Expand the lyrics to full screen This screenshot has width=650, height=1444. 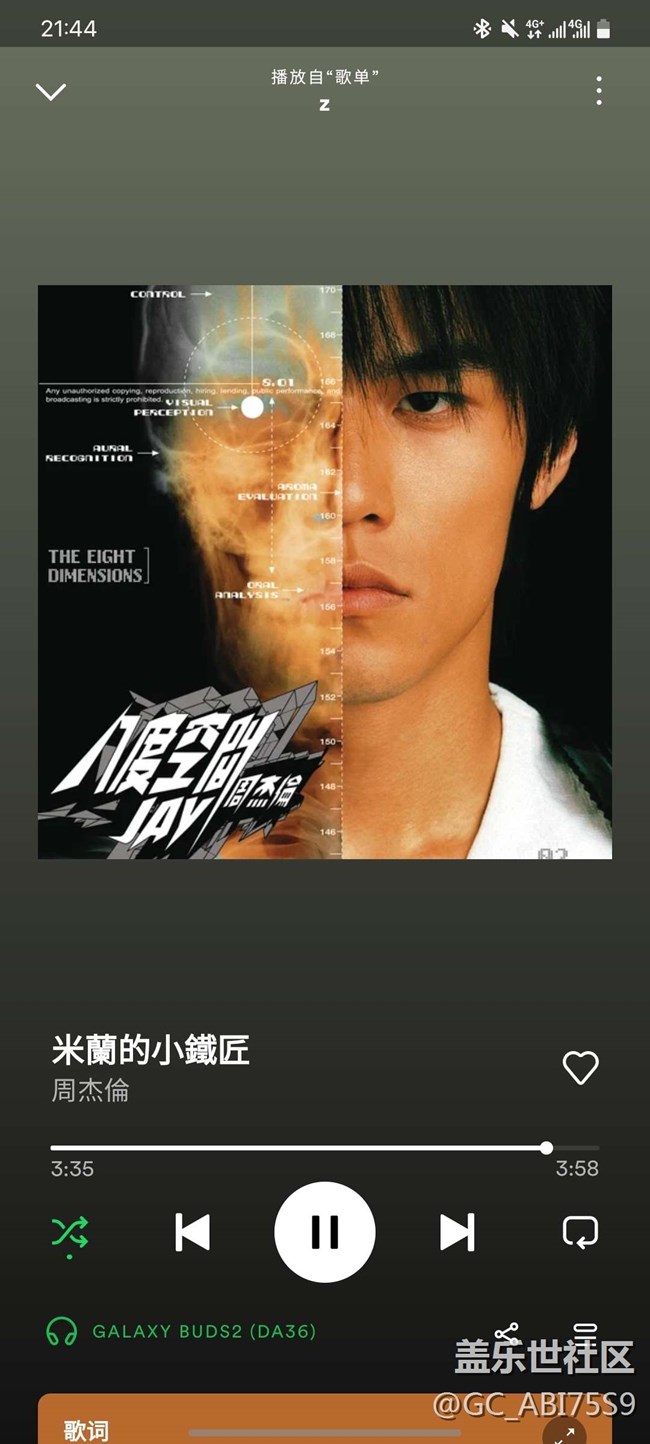565,1432
